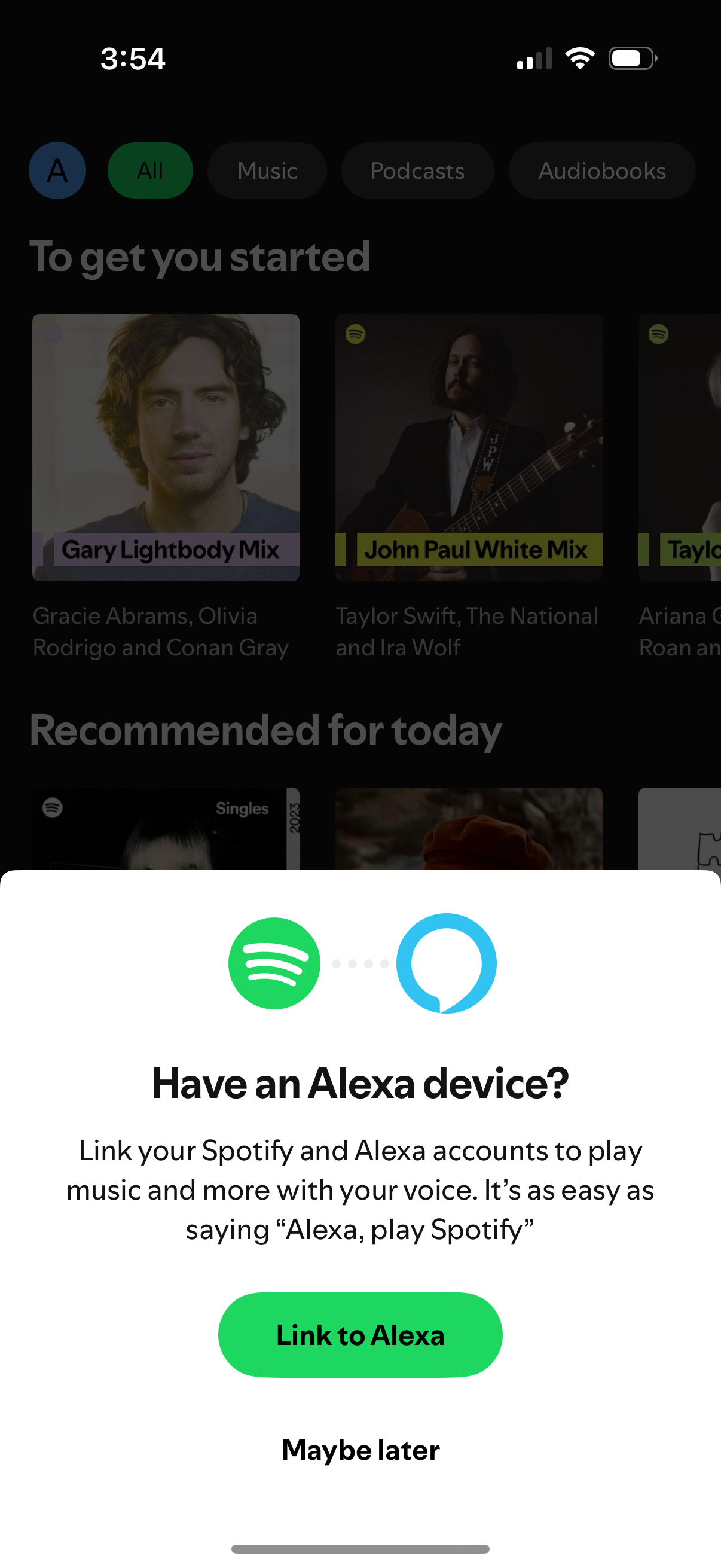This screenshot has height=1568, width=721.
Task: Open the Gary Lightbody Mix playlist
Action: [166, 447]
